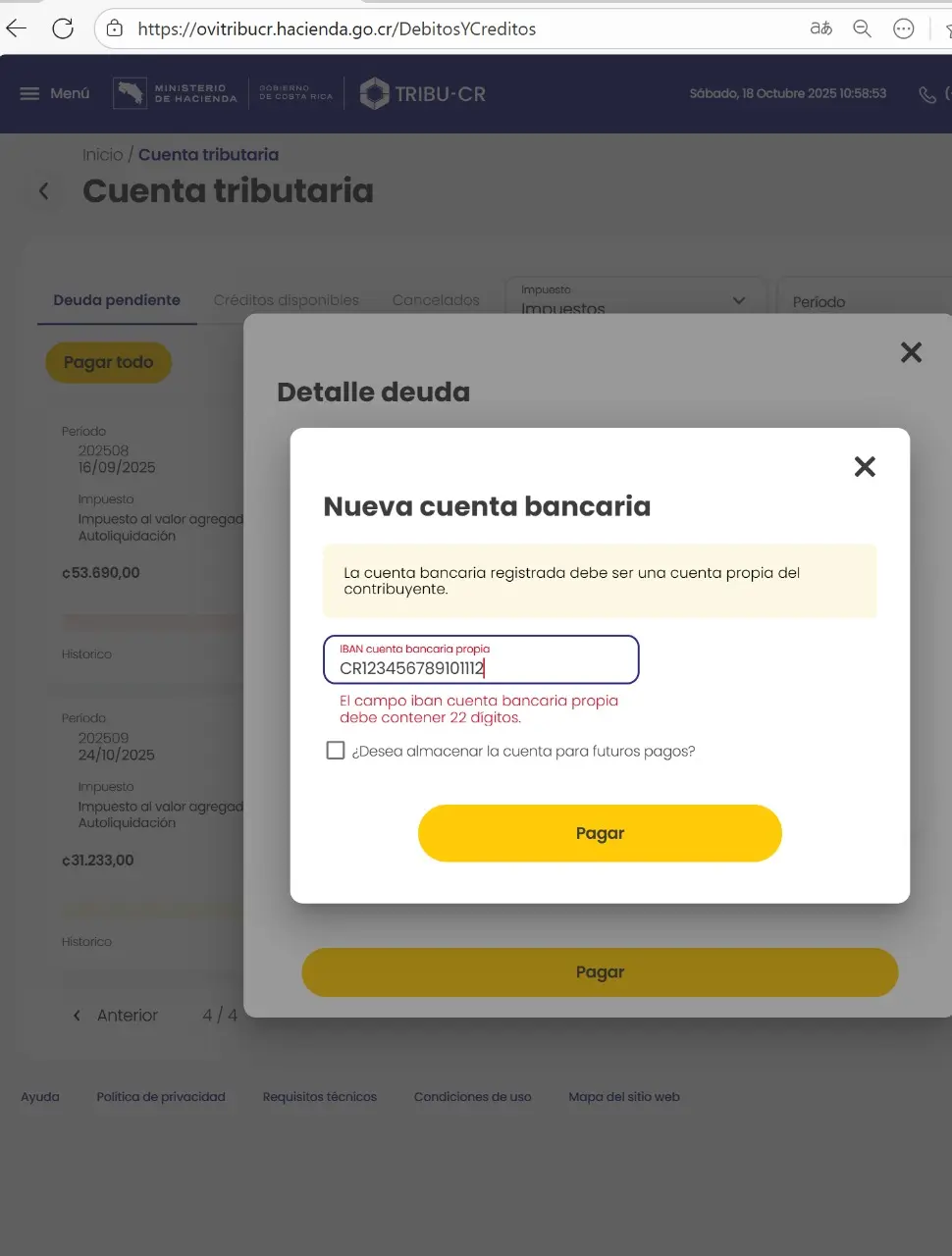952x1256 pixels.
Task: Close the Detalle deuda panel
Action: pyautogui.click(x=911, y=352)
